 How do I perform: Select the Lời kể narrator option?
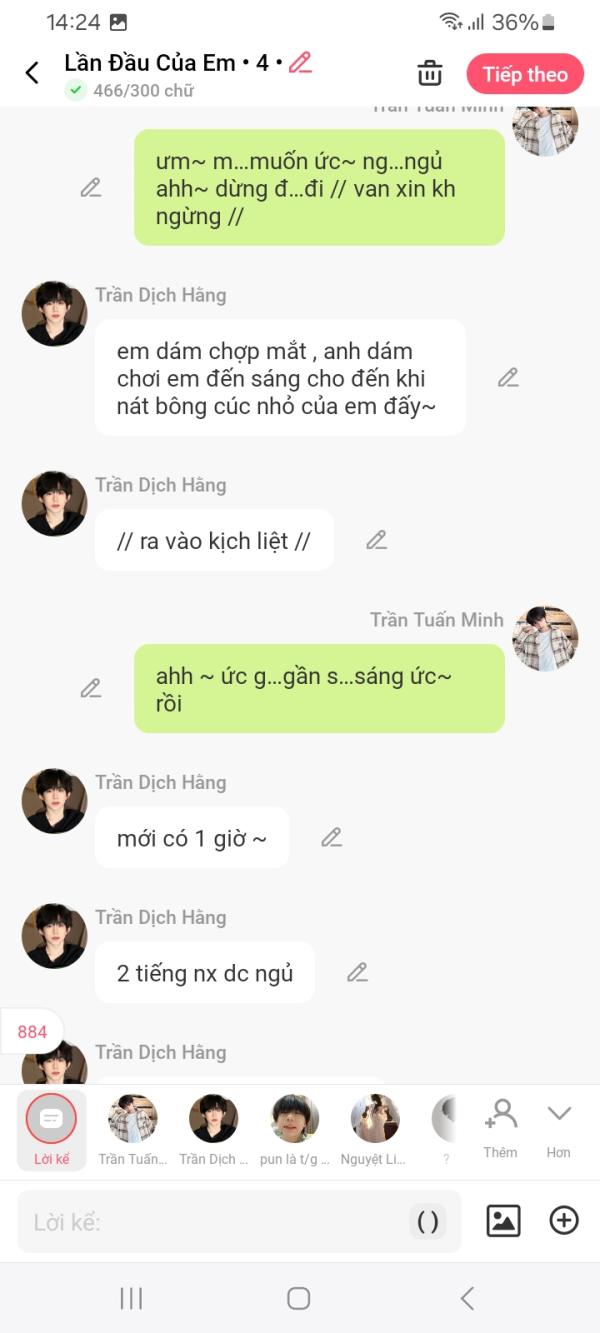pos(51,1130)
